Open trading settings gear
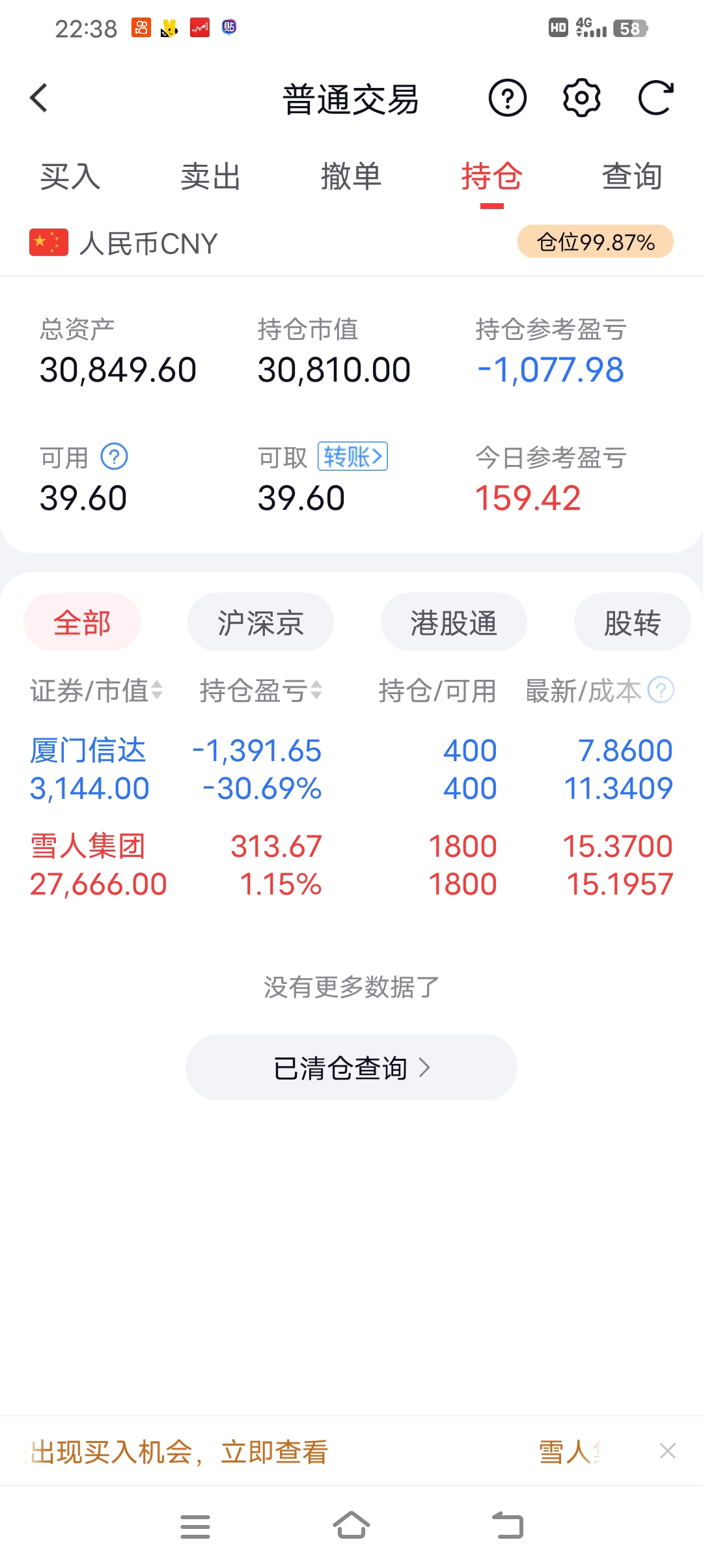Image resolution: width=703 pixels, height=1568 pixels. point(581,98)
